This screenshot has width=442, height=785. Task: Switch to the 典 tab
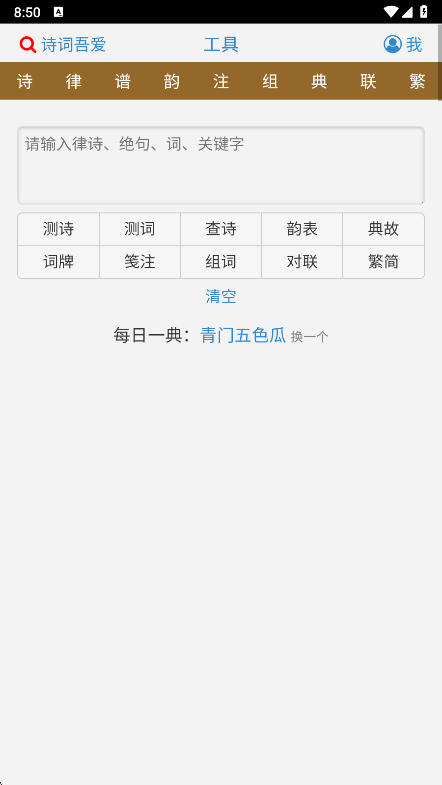pos(319,81)
